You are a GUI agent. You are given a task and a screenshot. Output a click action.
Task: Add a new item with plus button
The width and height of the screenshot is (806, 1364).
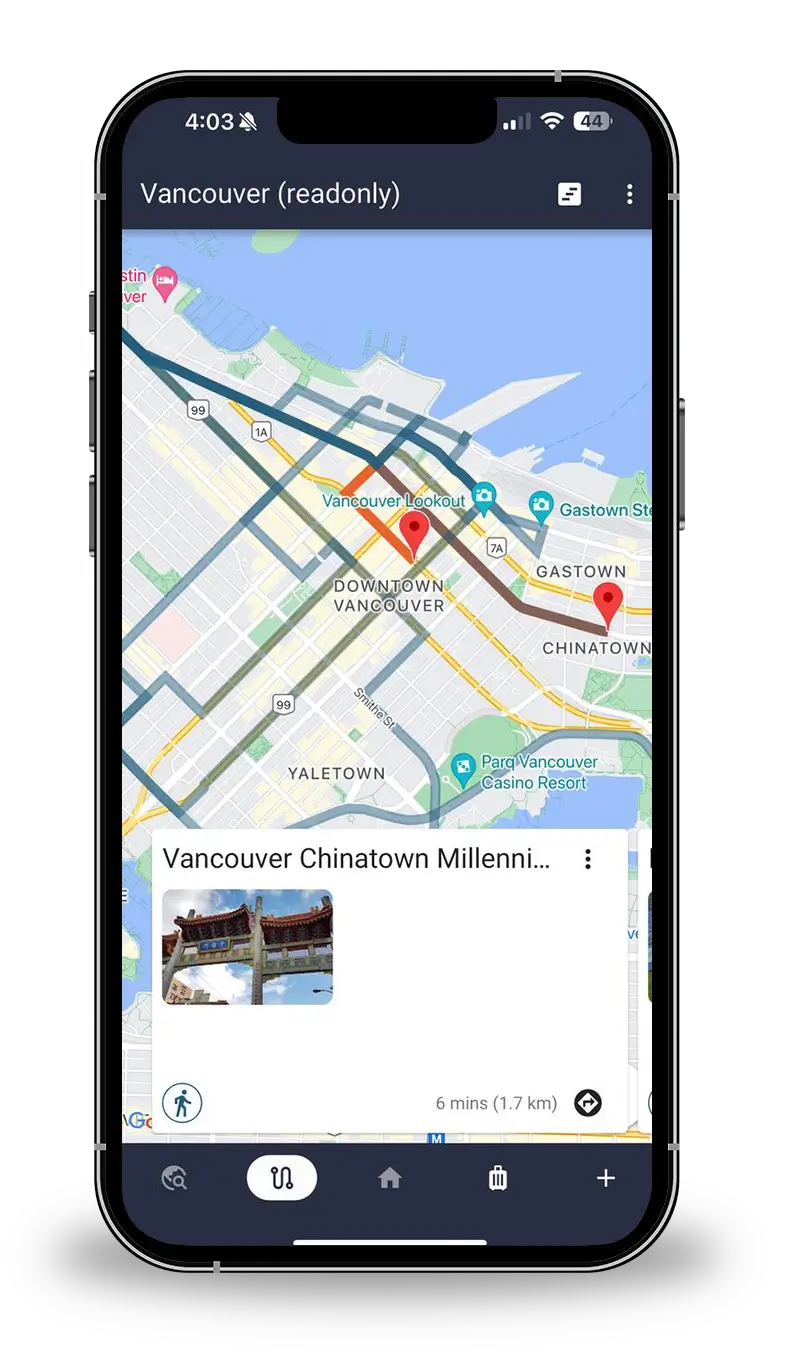point(605,1179)
